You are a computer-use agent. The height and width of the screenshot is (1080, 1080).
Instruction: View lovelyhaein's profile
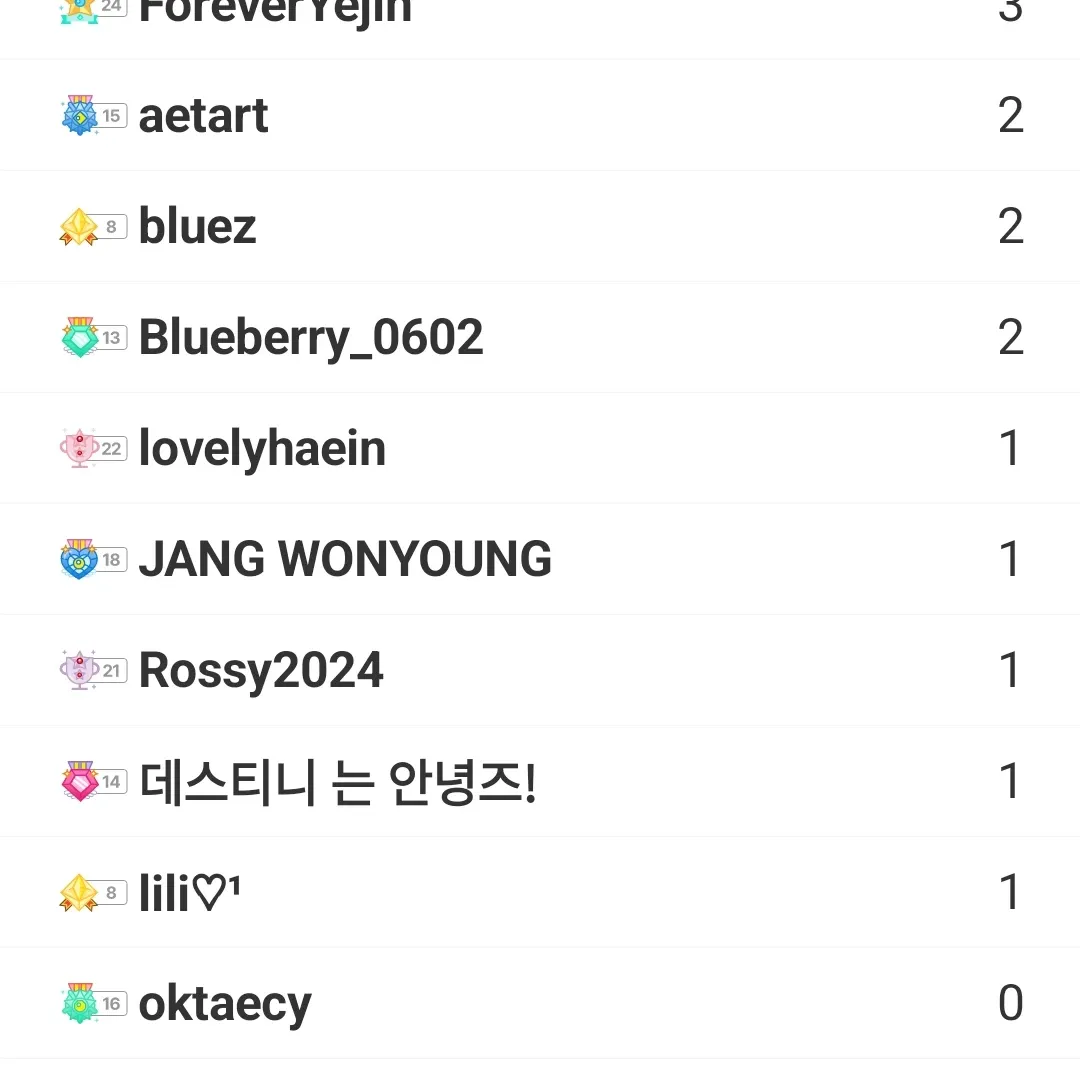click(x=262, y=449)
